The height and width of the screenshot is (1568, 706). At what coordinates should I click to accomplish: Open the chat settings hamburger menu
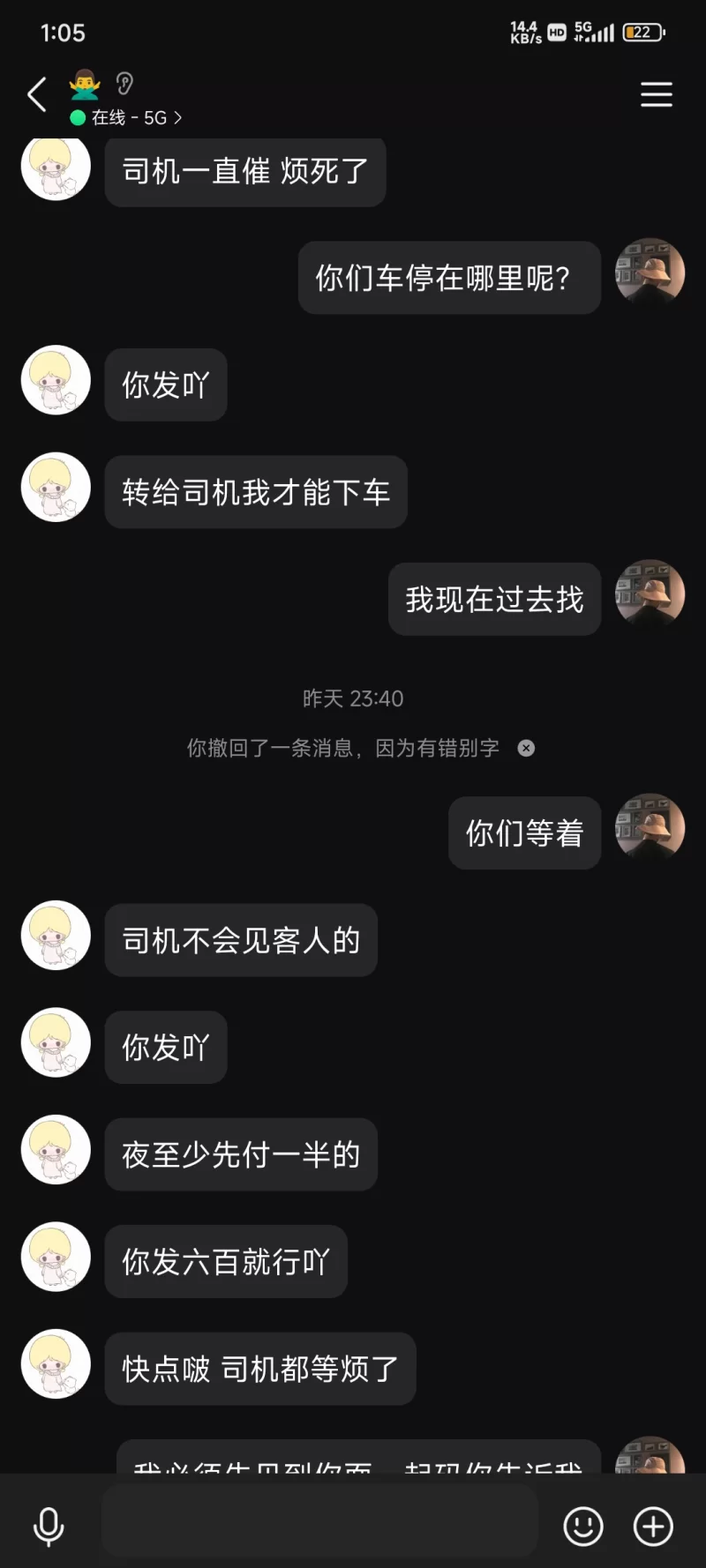pyautogui.click(x=656, y=94)
